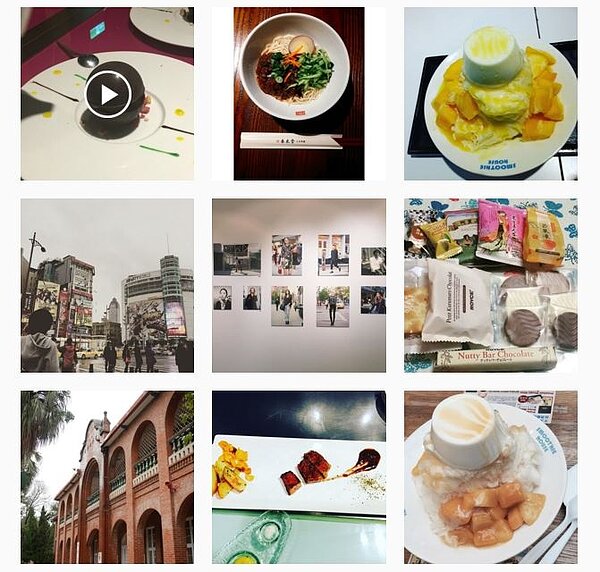The image size is (600, 572).
Task: Play the video post with the dessert plate
Action: click(x=108, y=95)
